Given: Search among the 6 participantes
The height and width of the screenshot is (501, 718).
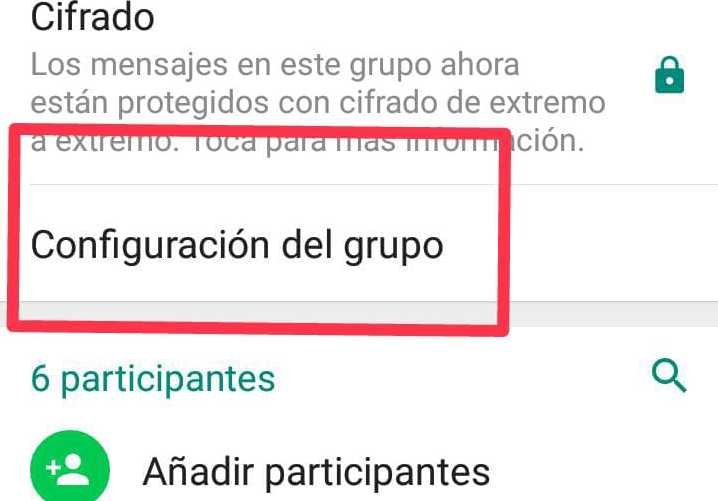Looking at the screenshot, I should click(x=668, y=377).
